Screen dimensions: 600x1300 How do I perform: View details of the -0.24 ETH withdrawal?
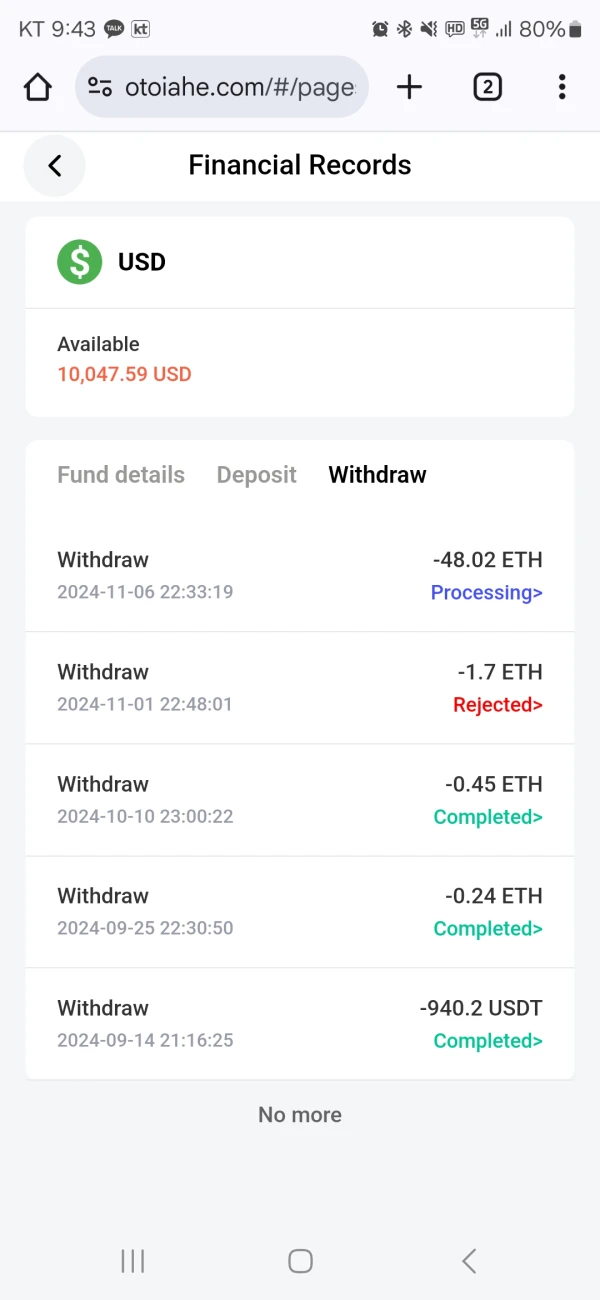tap(487, 929)
